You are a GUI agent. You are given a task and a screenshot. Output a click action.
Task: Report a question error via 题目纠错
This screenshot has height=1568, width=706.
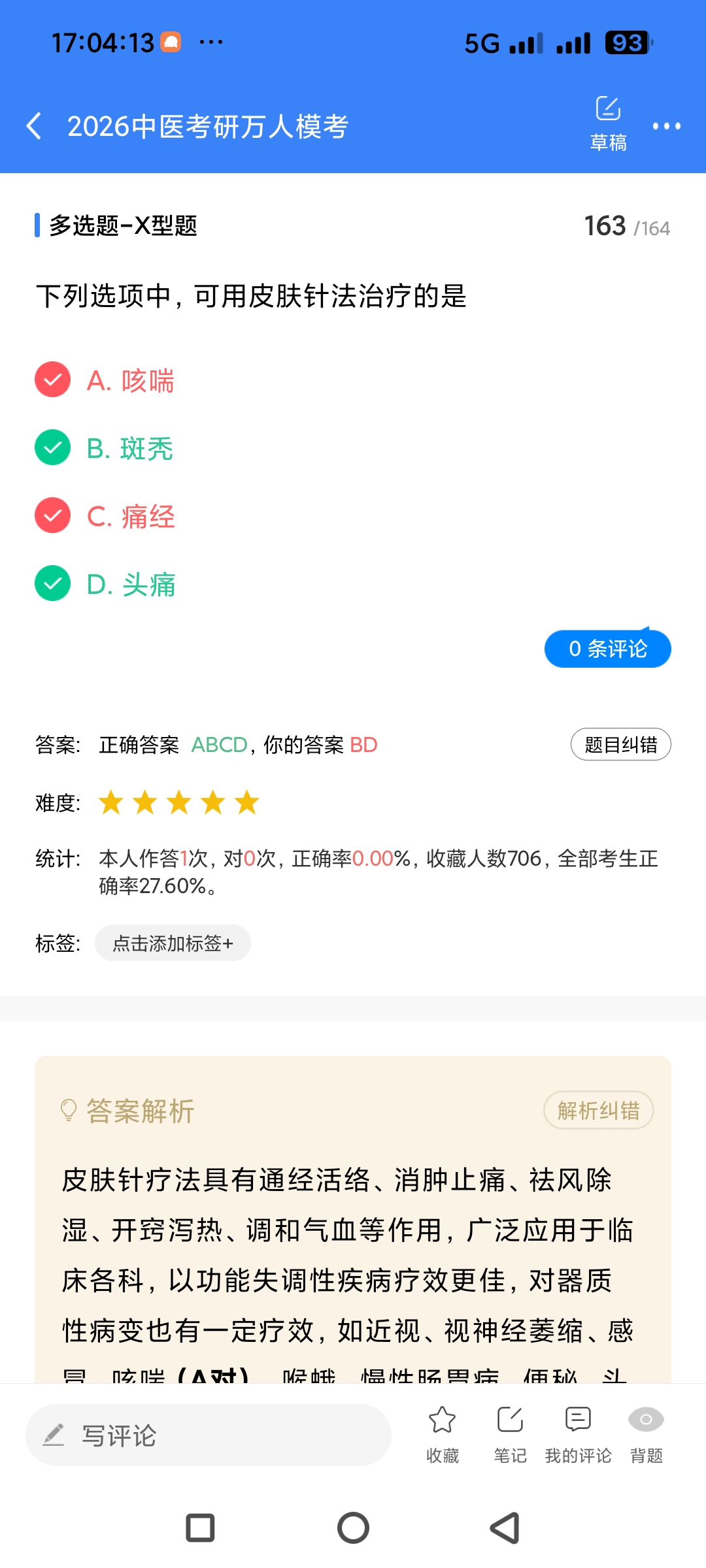point(620,745)
